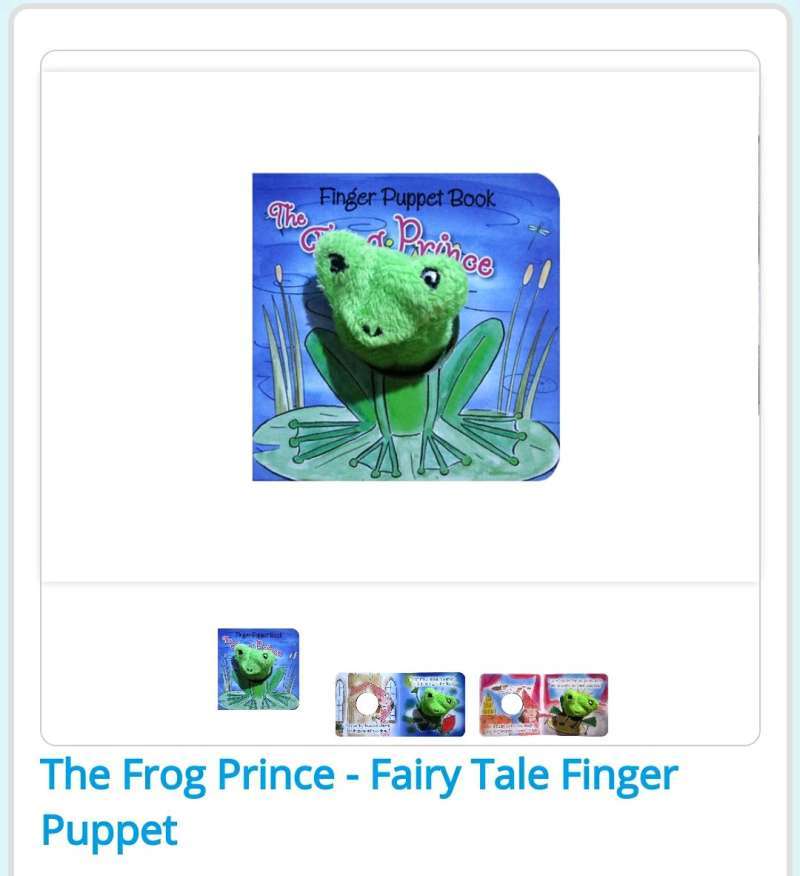The image size is (800, 876).
Task: Select the first thumbnail showing the book cover
Action: [x=258, y=669]
